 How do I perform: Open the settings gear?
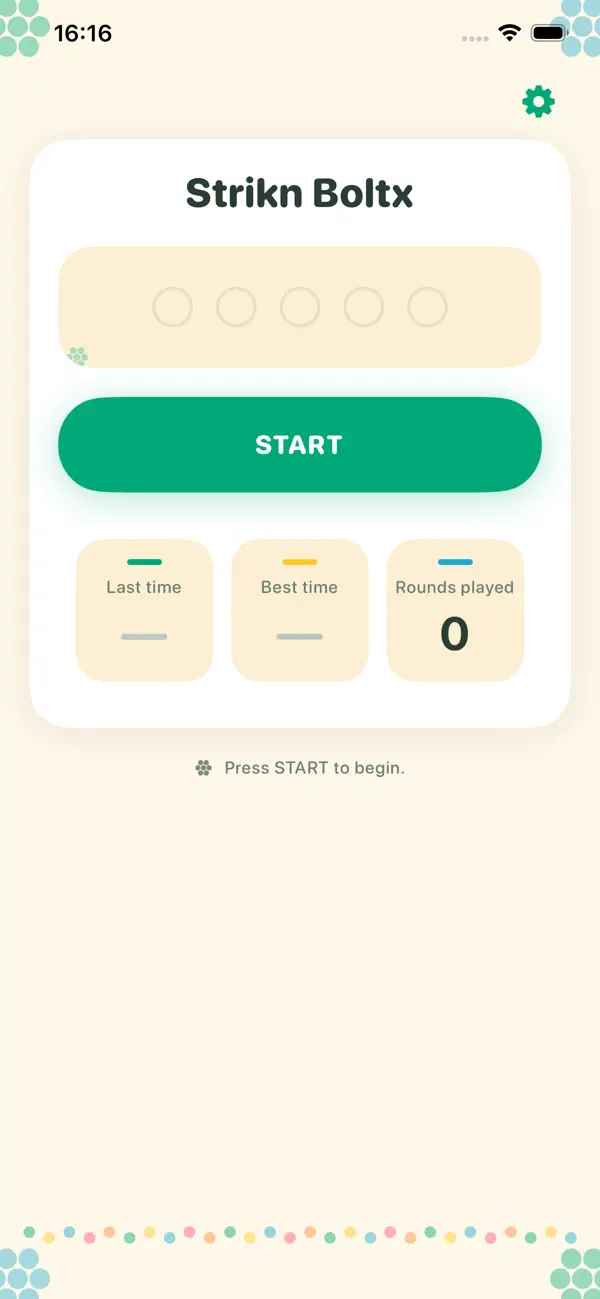[x=538, y=102]
